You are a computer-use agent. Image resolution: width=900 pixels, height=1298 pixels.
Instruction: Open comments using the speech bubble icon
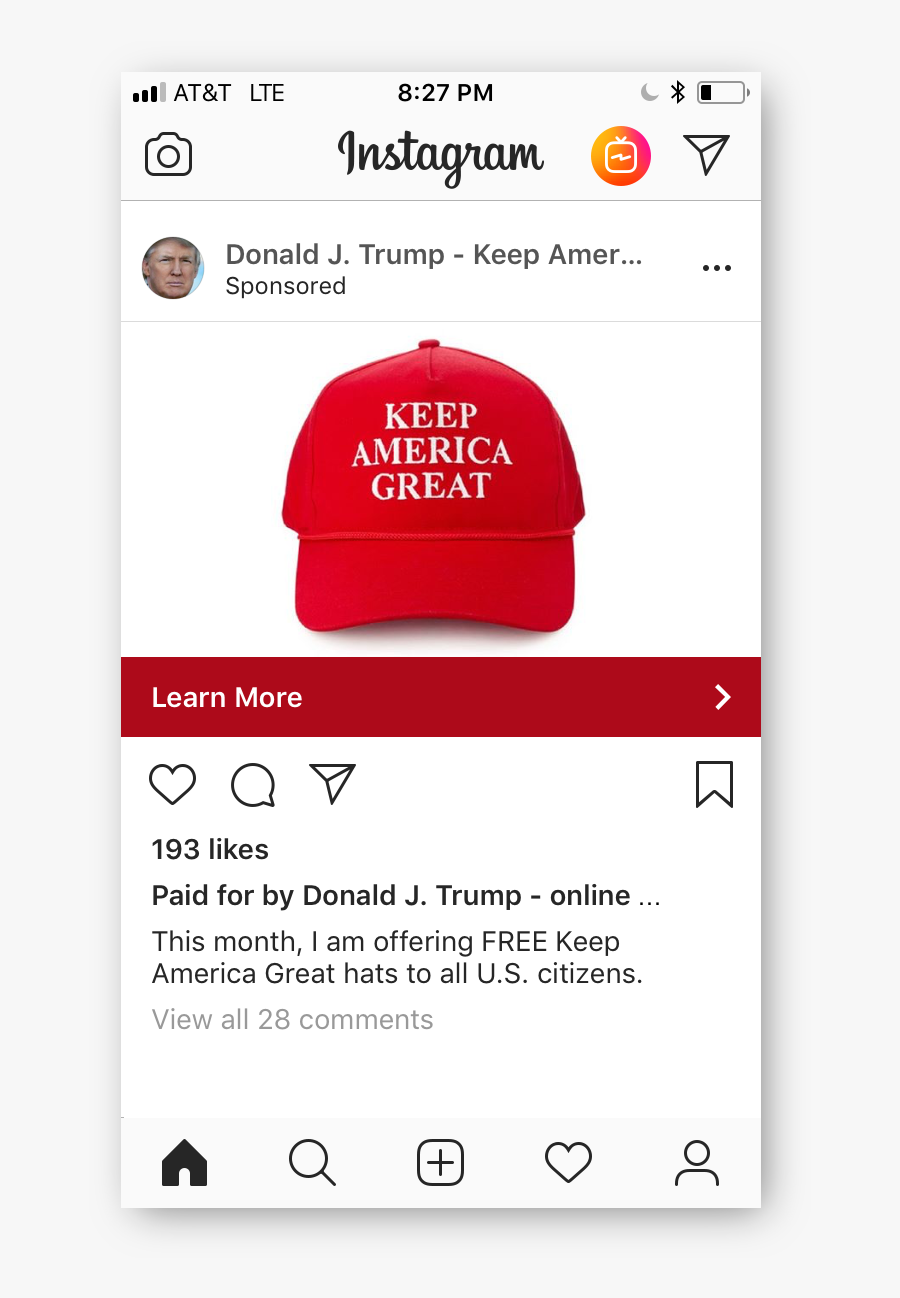(252, 785)
